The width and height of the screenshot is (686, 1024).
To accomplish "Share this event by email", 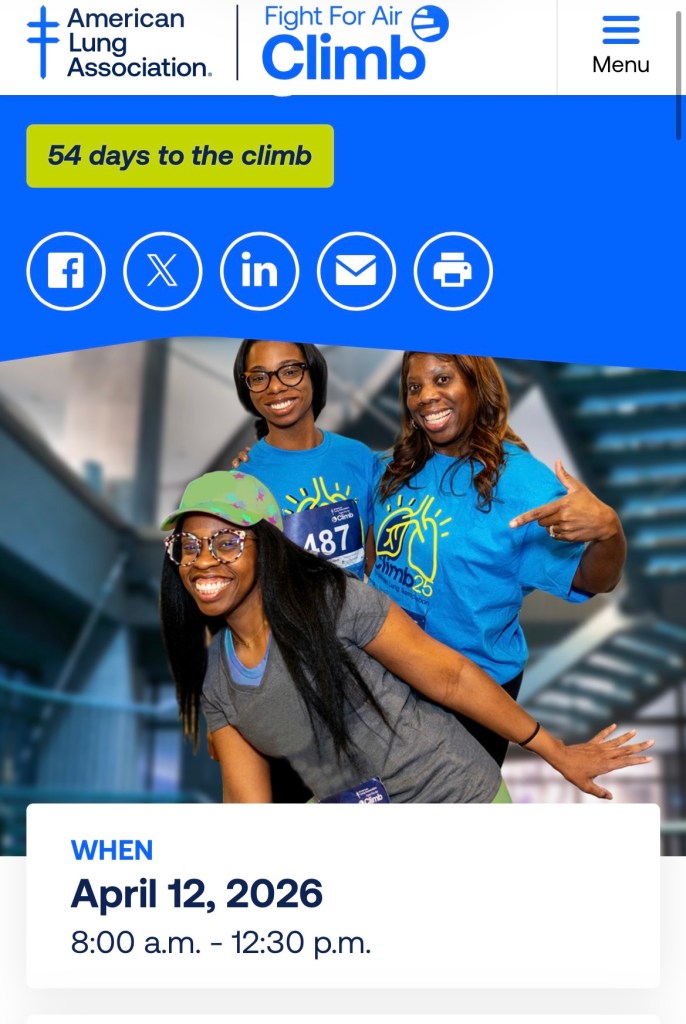I will click(x=356, y=271).
